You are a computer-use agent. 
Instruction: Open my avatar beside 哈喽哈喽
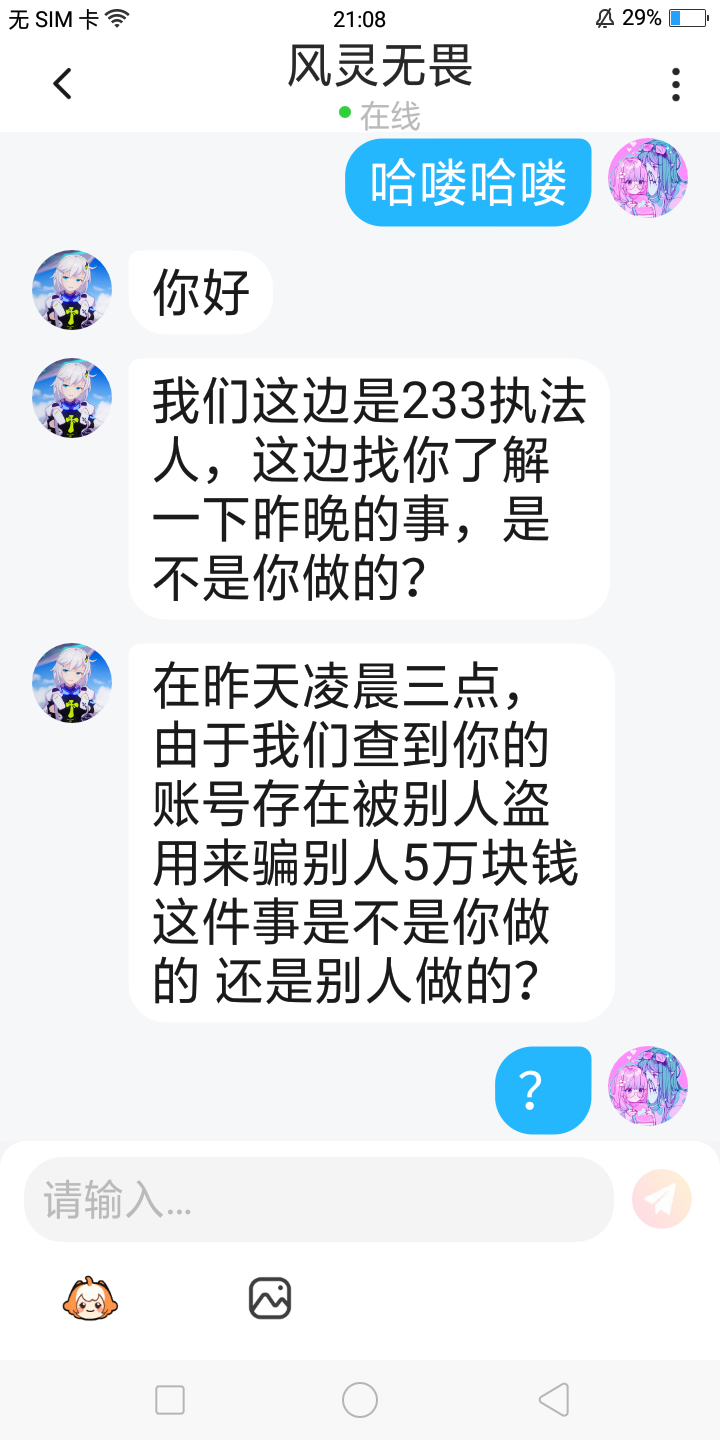click(648, 178)
